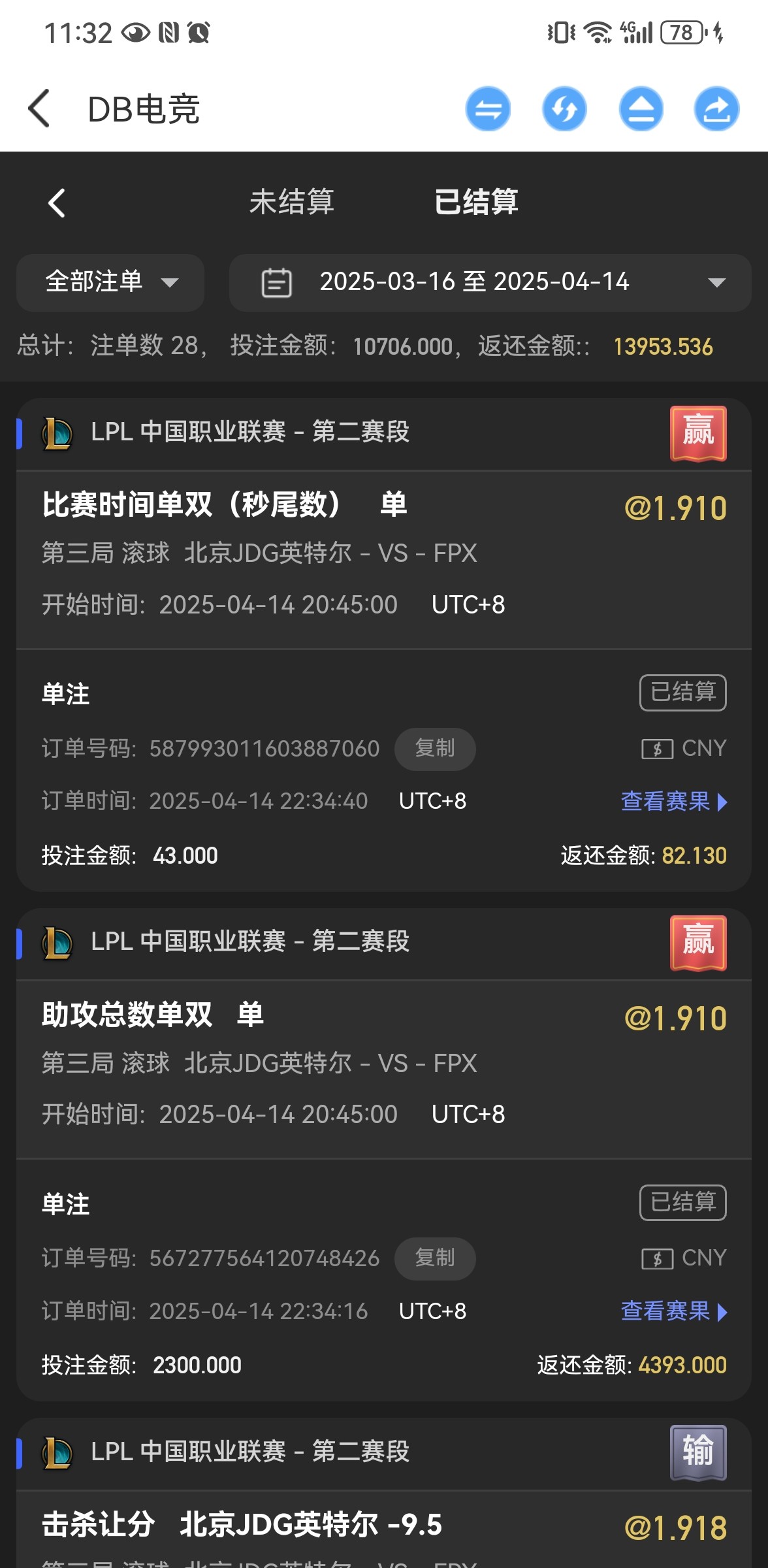768x1568 pixels.
Task: View match result for 43.000 bet
Action: (x=673, y=801)
